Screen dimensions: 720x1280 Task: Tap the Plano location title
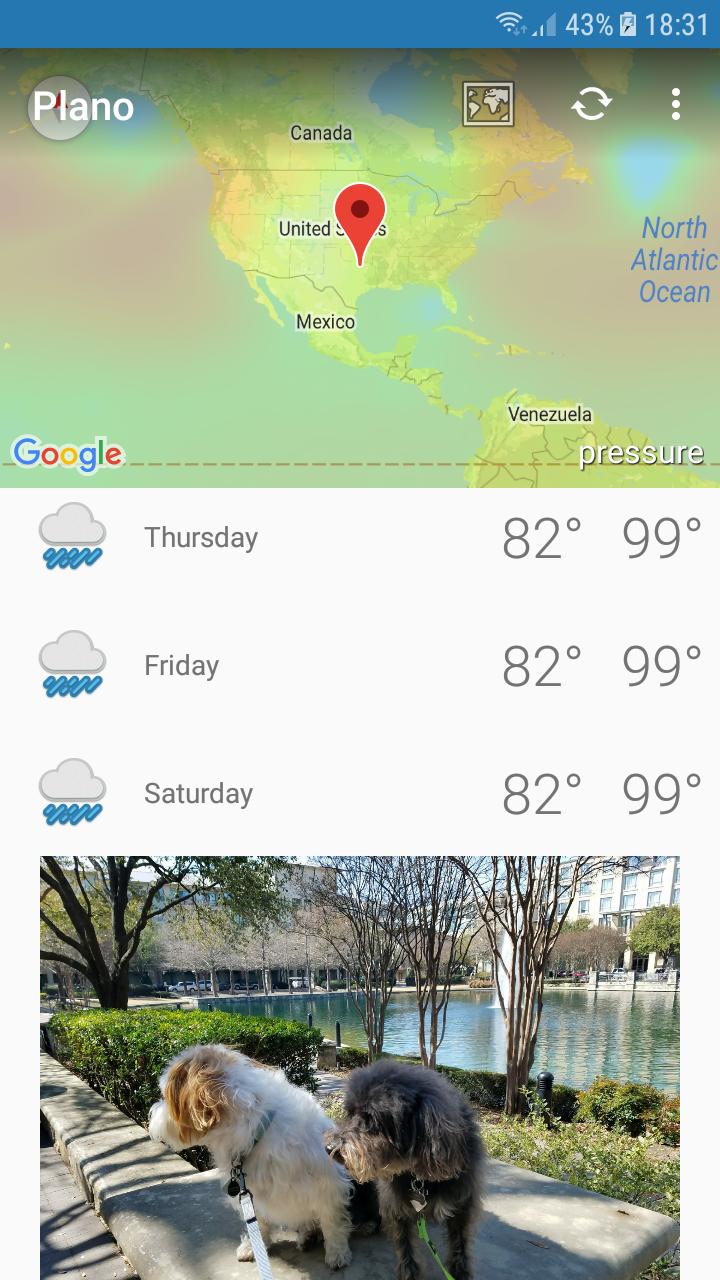84,105
